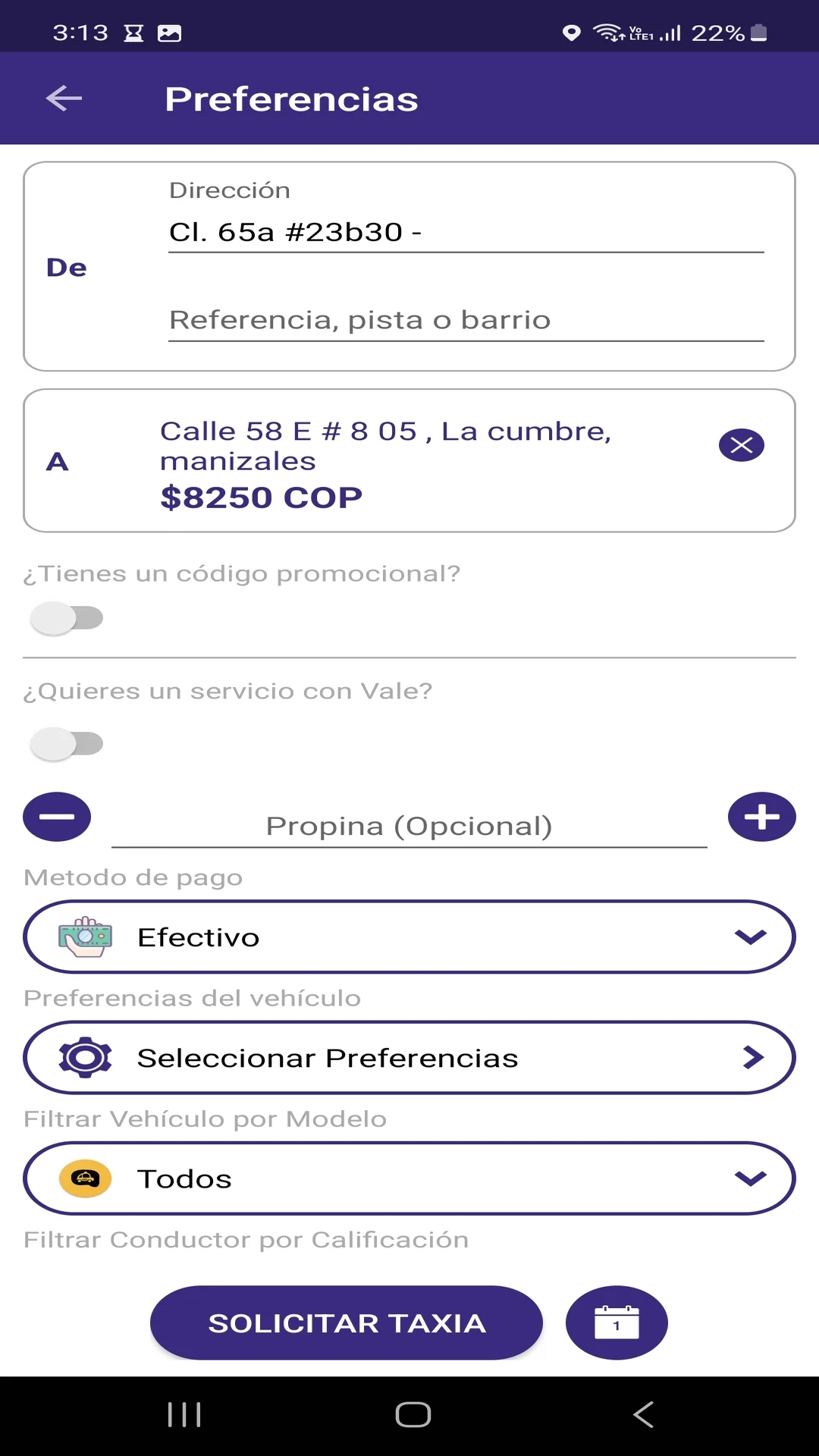Open Seleccionar Preferencias for the vehicle
Image resolution: width=819 pixels, height=1456 pixels.
coord(409,1057)
